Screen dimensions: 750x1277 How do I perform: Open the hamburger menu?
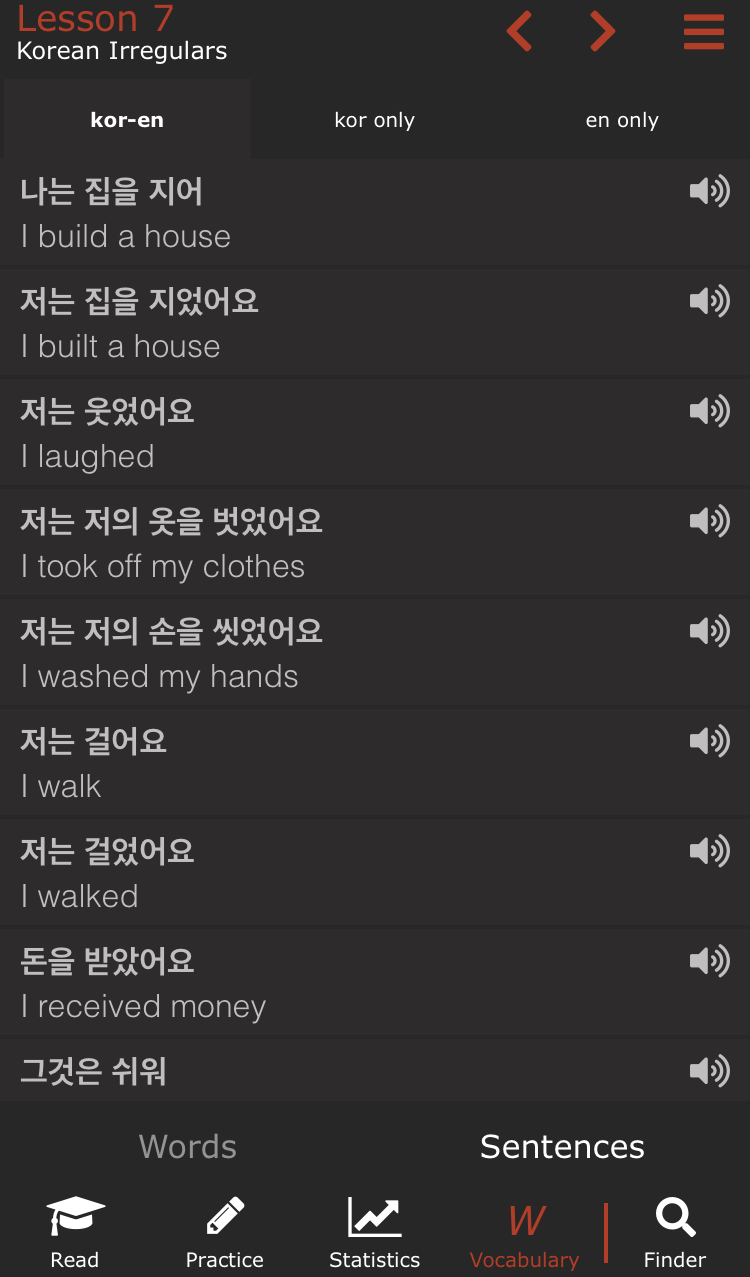coord(704,32)
